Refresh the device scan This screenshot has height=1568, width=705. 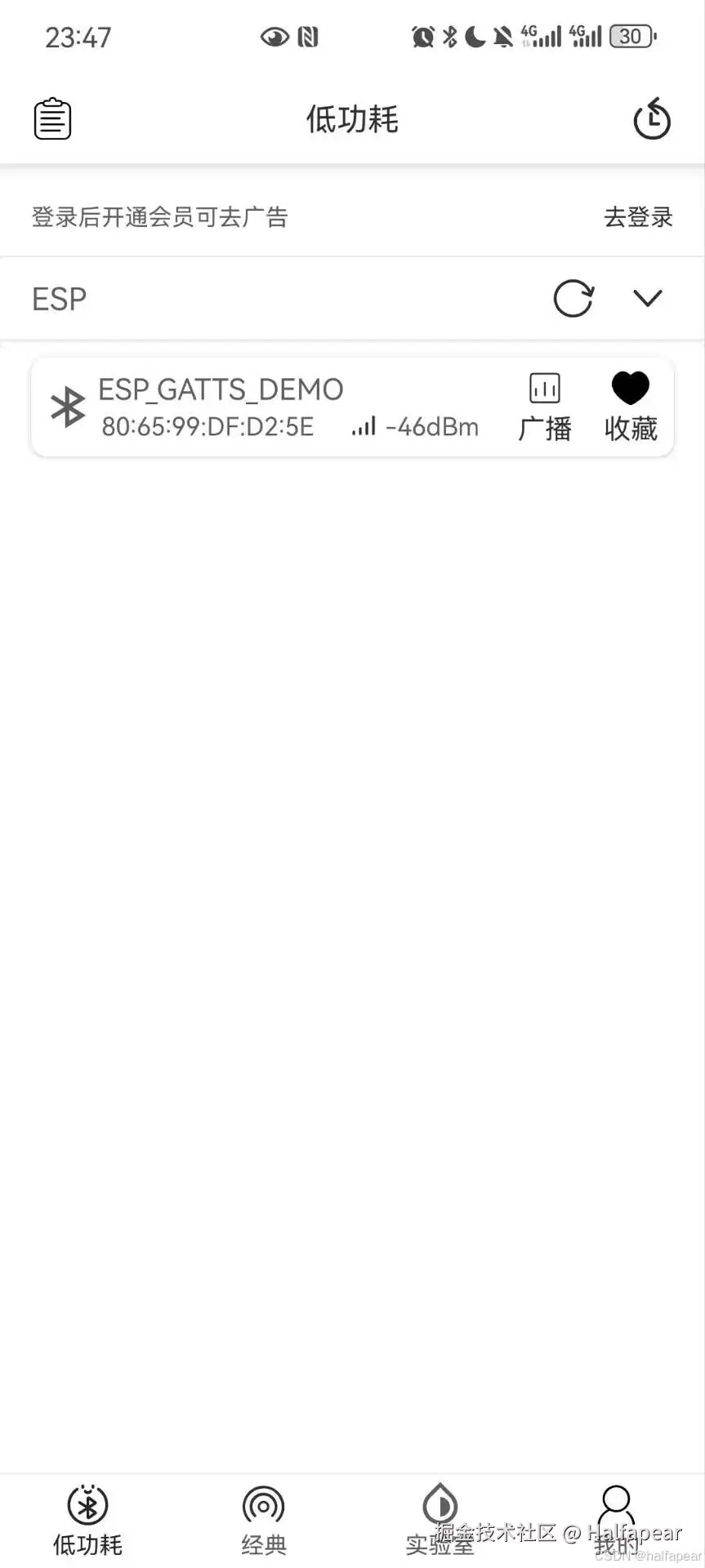(573, 299)
